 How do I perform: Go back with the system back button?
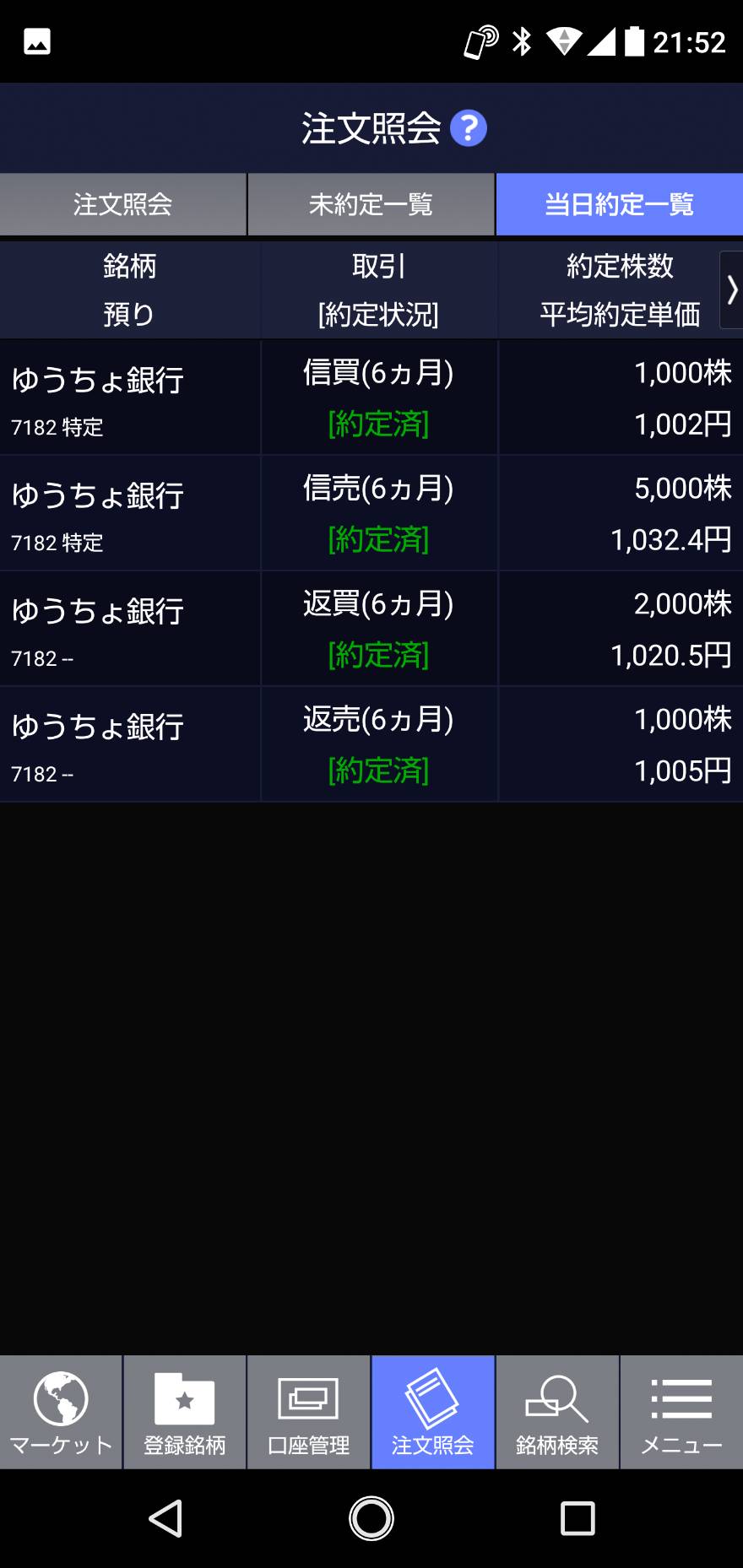pos(166,1518)
